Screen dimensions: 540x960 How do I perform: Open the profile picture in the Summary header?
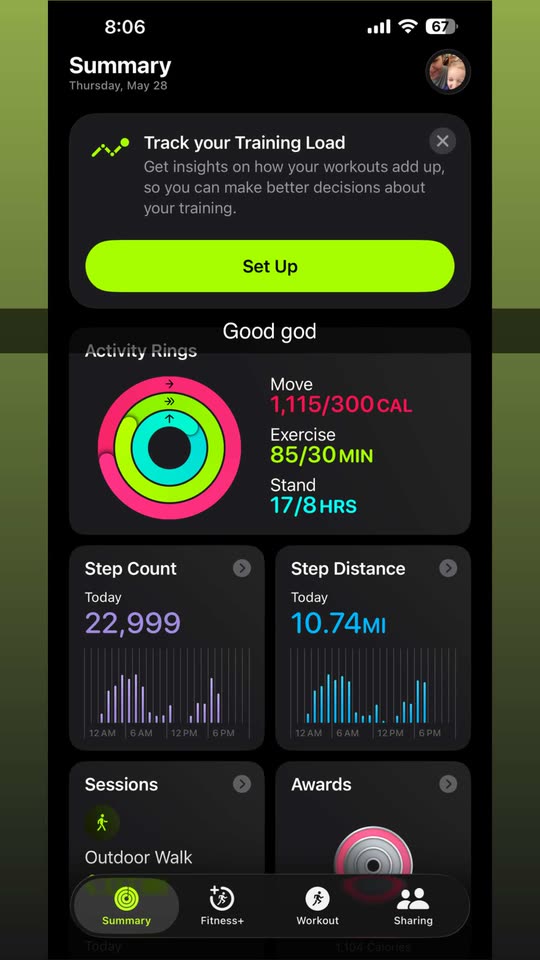448,72
